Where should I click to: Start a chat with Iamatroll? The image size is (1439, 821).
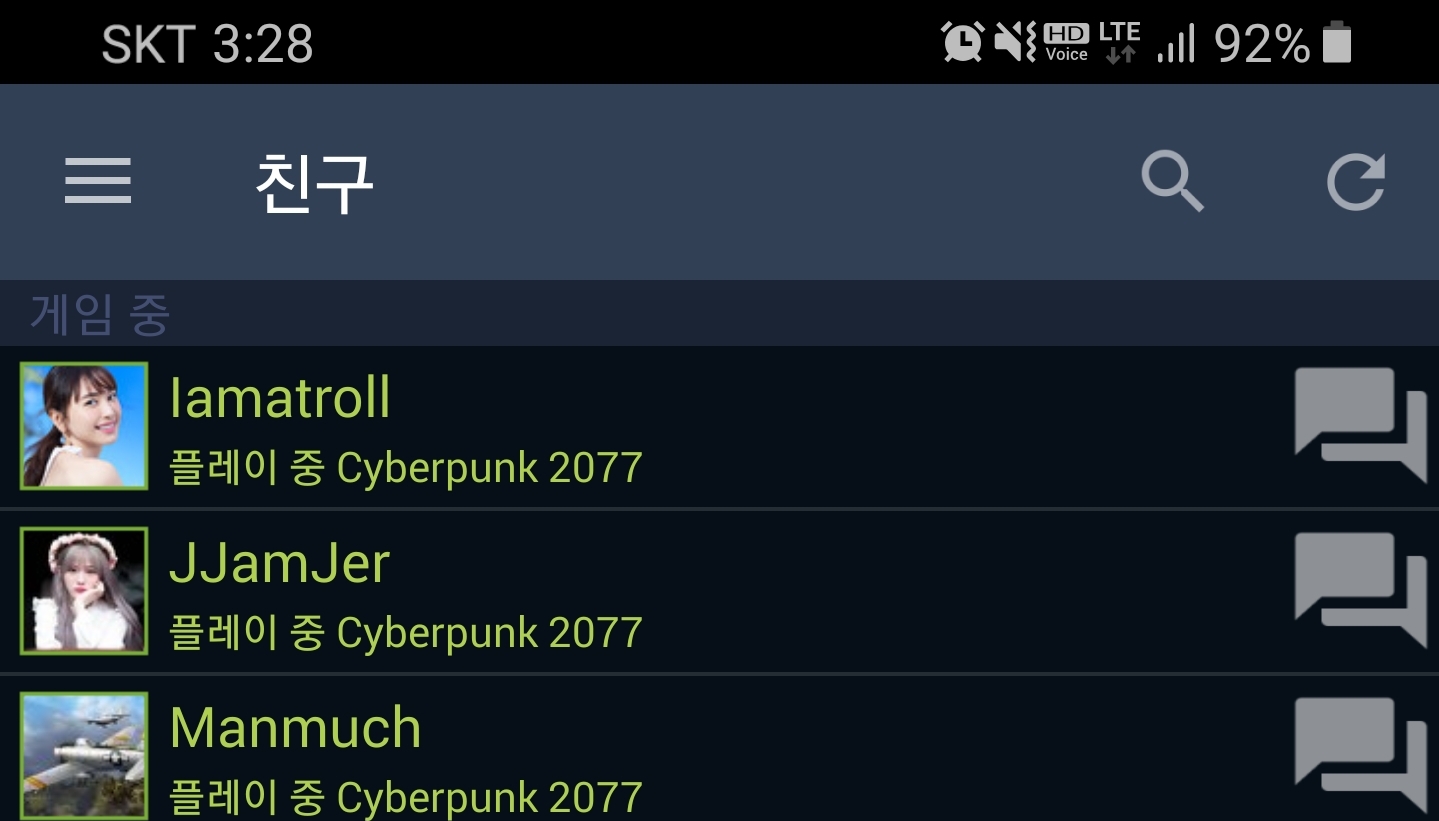pyautogui.click(x=1360, y=424)
